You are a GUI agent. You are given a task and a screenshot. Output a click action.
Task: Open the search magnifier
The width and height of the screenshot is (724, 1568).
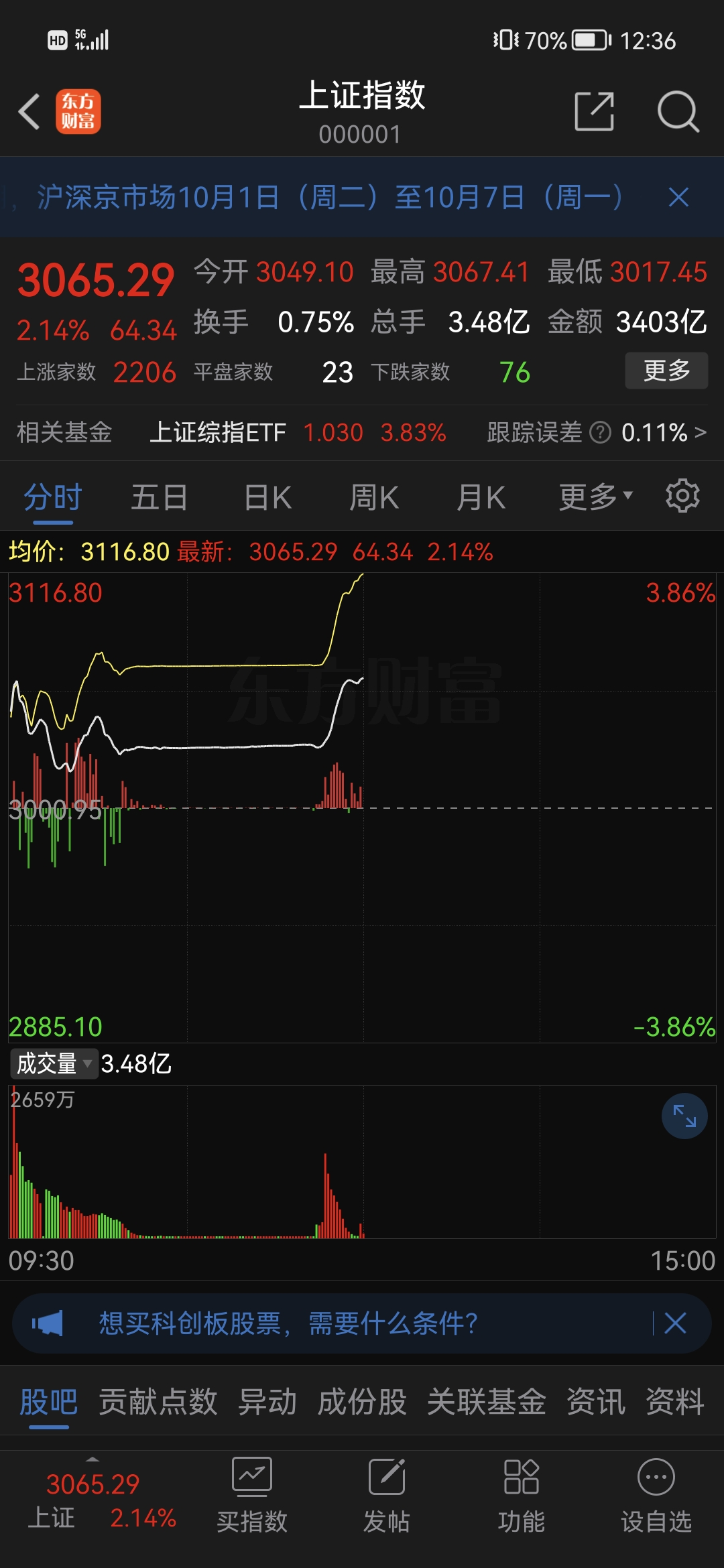click(678, 111)
